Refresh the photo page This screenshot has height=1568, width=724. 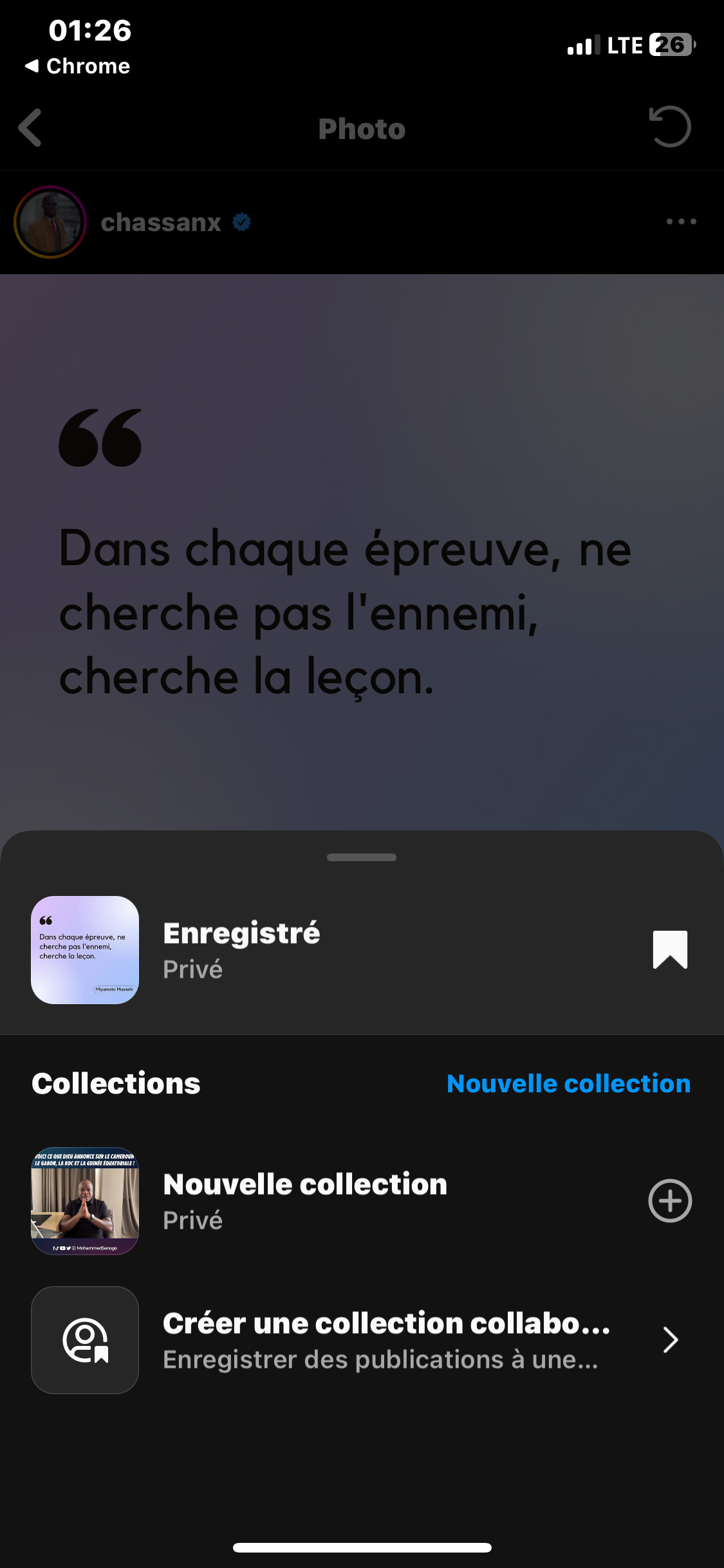click(x=670, y=127)
